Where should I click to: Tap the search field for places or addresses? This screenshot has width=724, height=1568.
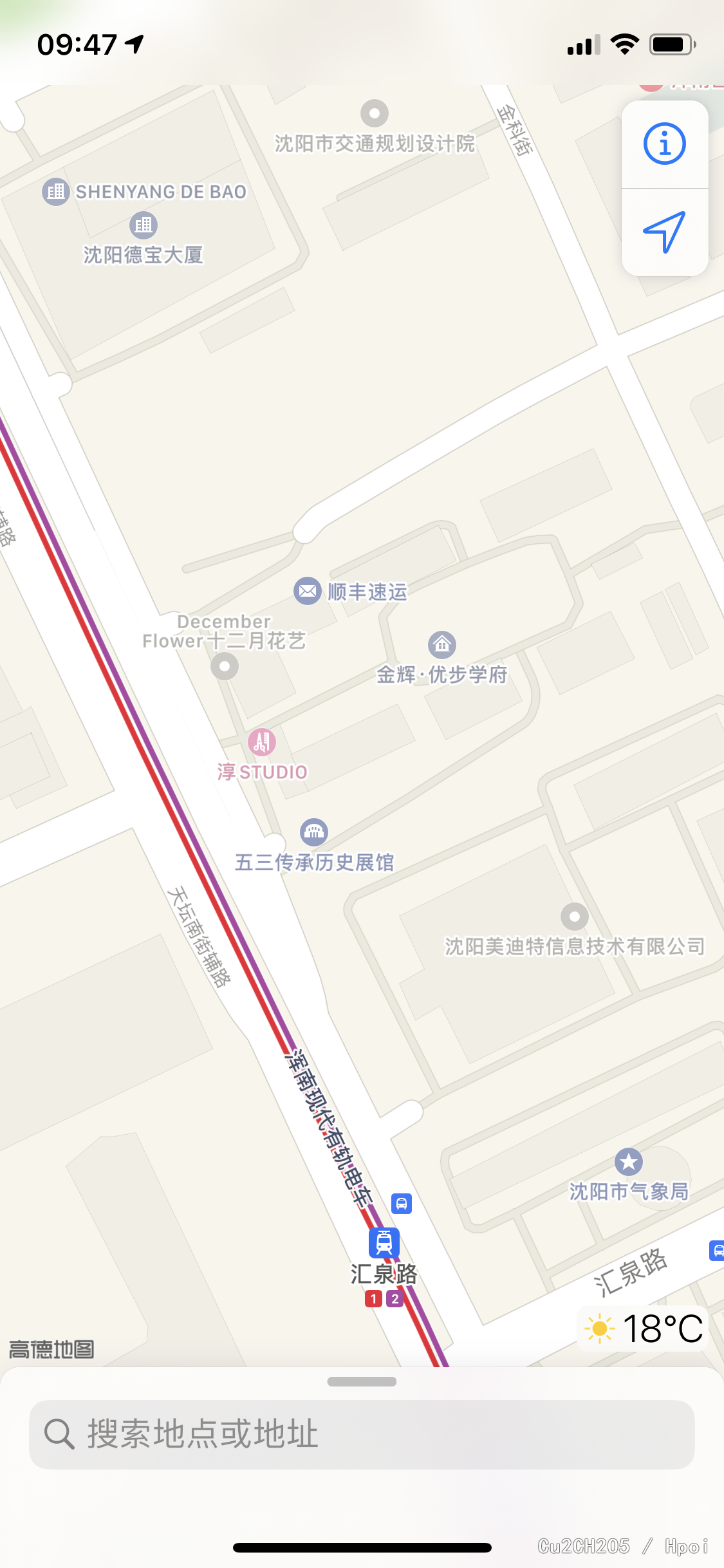click(362, 1434)
